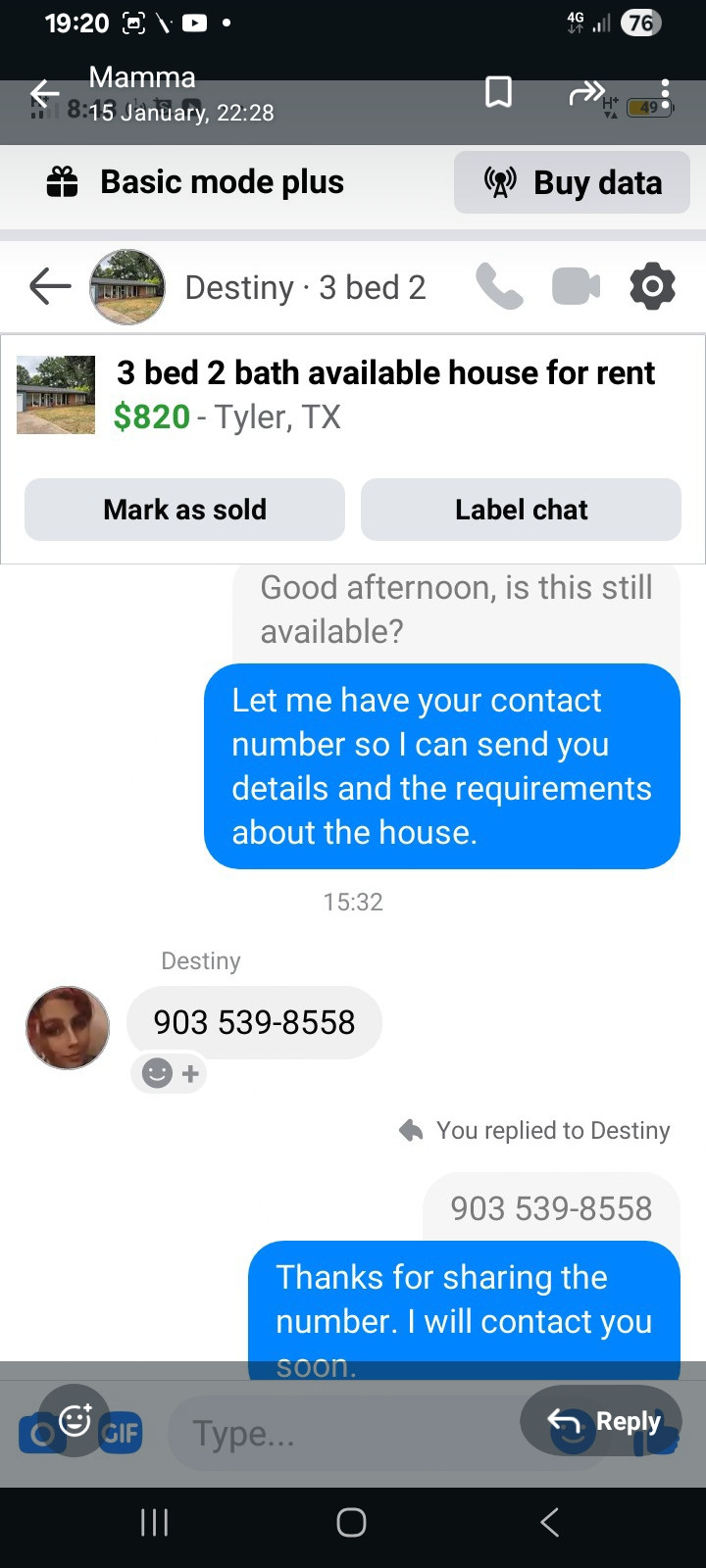Viewport: 706px width, 1568px height.
Task: Start a voice call with Destiny
Action: (499, 287)
